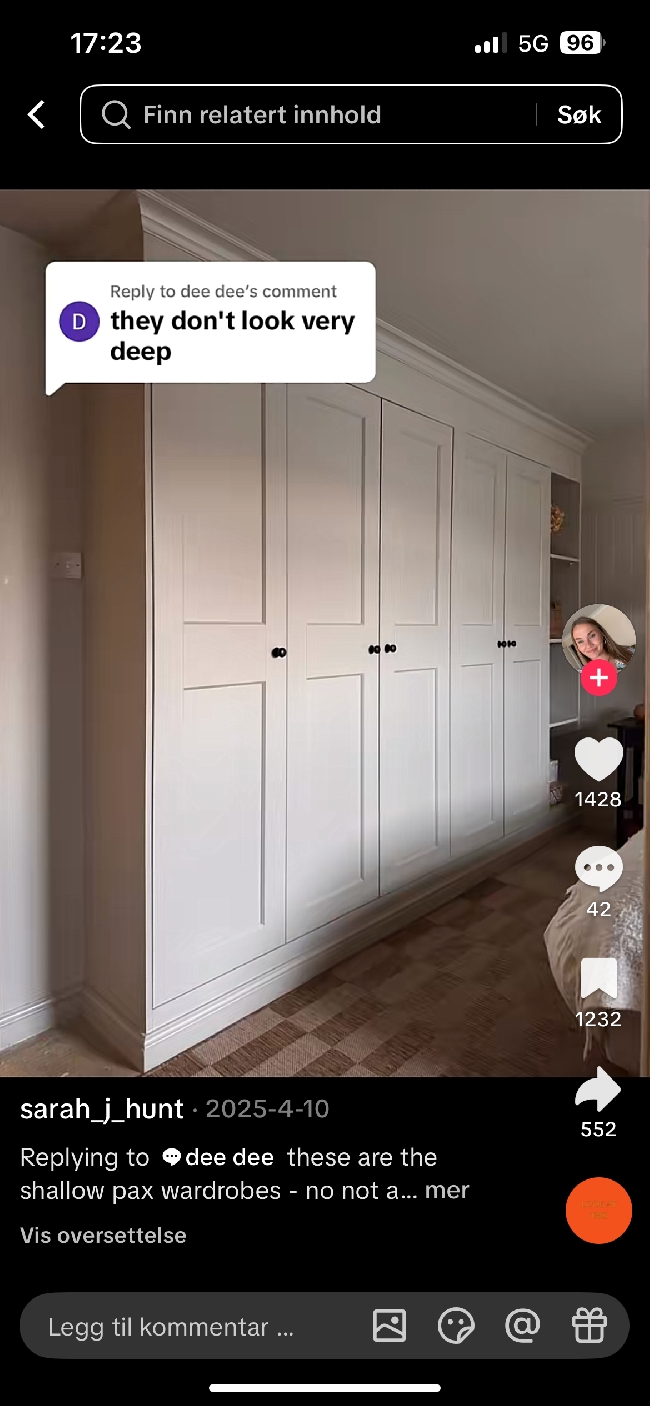This screenshot has width=650, height=1406.
Task: Open the creator's profile picture
Action: [x=598, y=637]
